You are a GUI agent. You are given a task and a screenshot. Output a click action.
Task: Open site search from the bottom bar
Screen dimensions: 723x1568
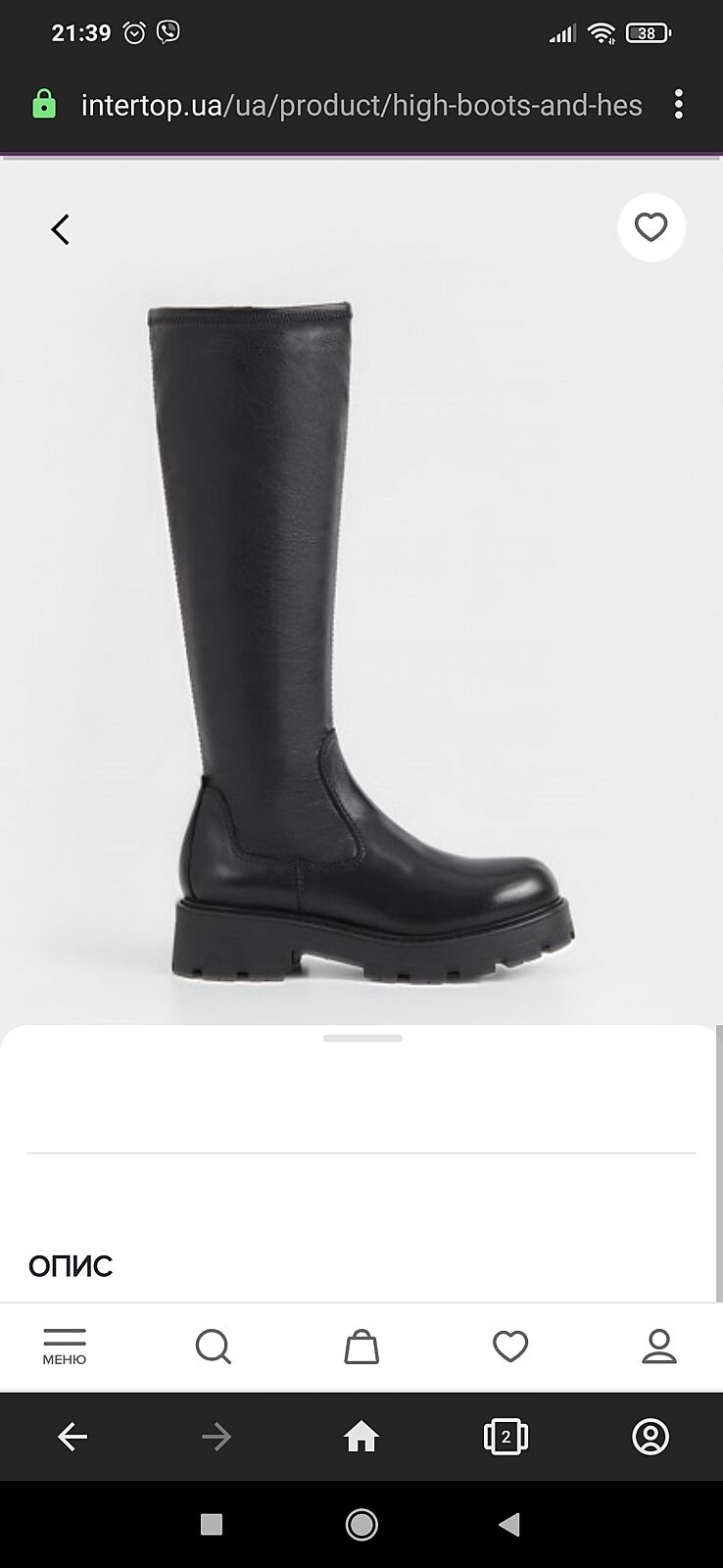[x=213, y=1347]
